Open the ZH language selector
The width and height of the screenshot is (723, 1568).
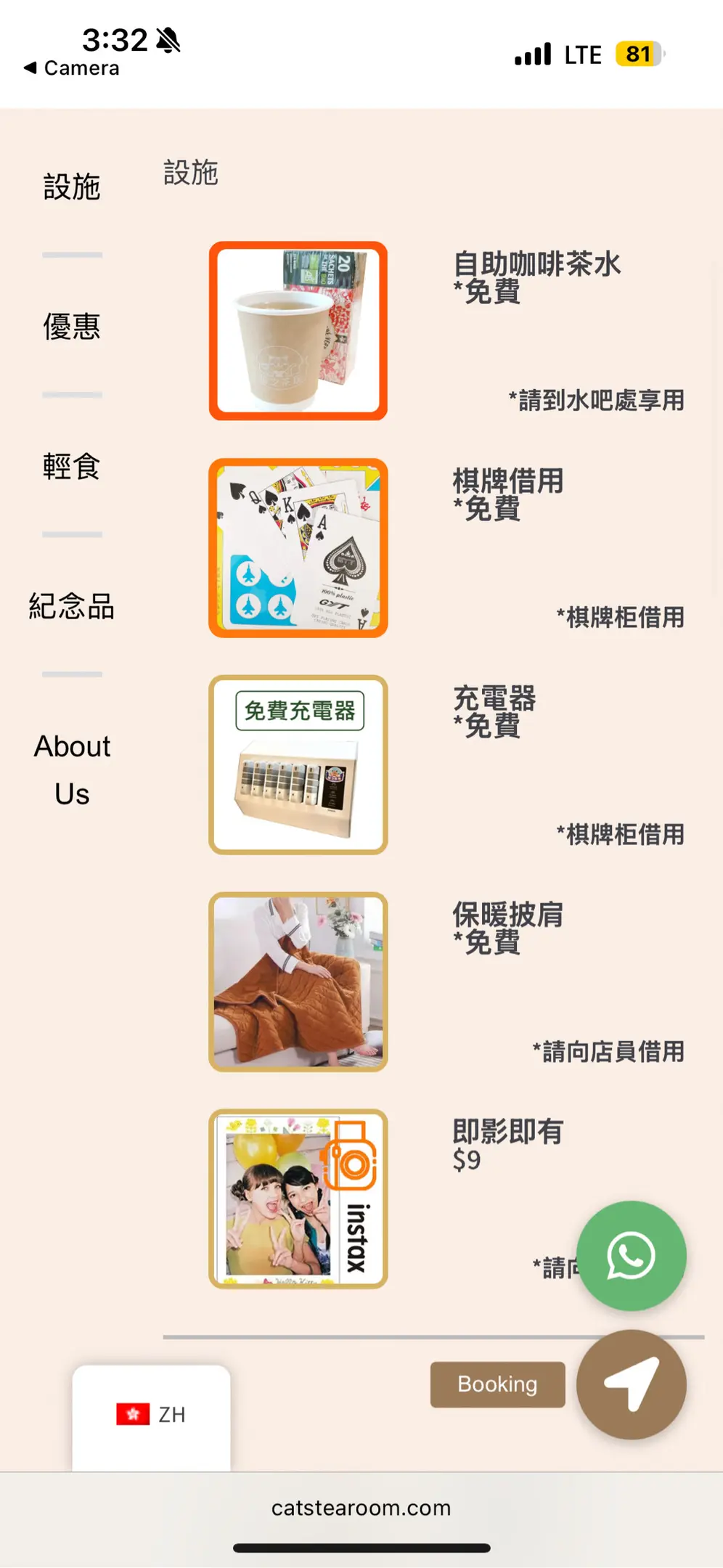click(x=151, y=1414)
